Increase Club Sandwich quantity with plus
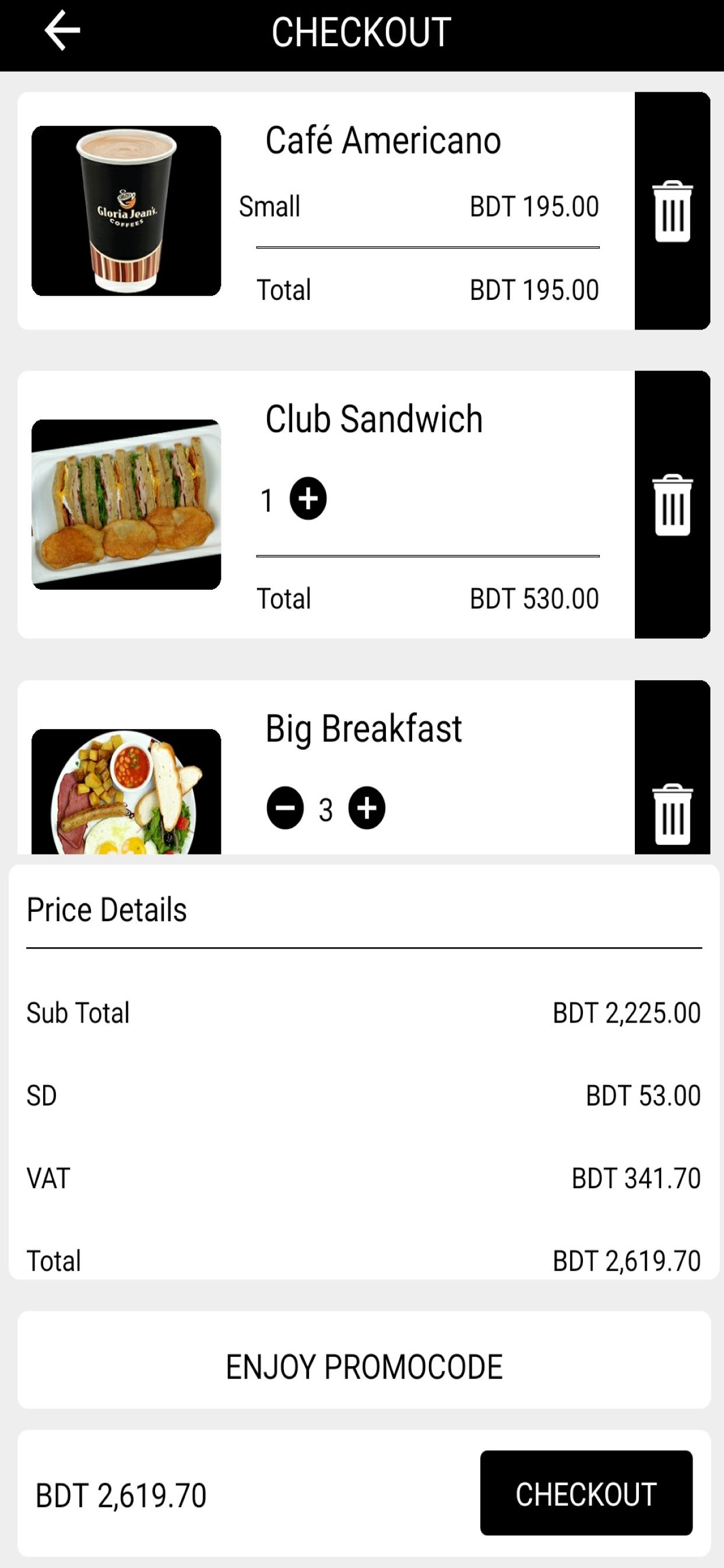This screenshot has height=1568, width=724. 308,499
